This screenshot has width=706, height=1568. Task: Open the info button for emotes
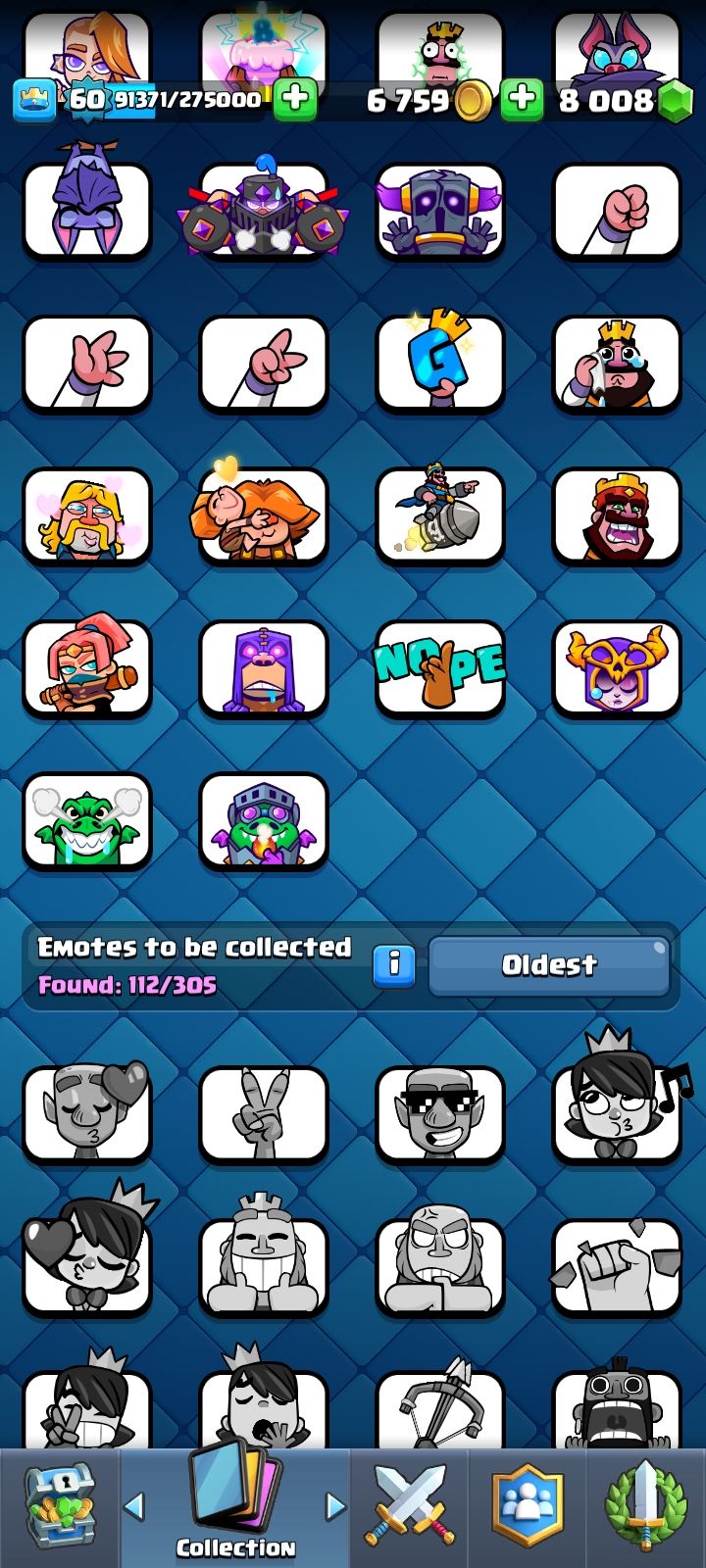[x=394, y=964]
